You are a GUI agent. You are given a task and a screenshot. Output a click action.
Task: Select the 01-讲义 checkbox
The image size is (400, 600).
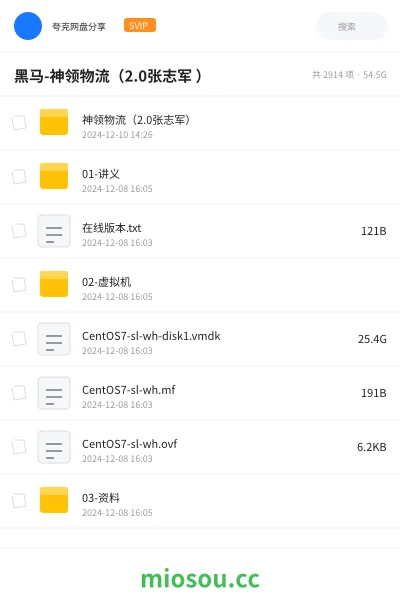[19, 177]
